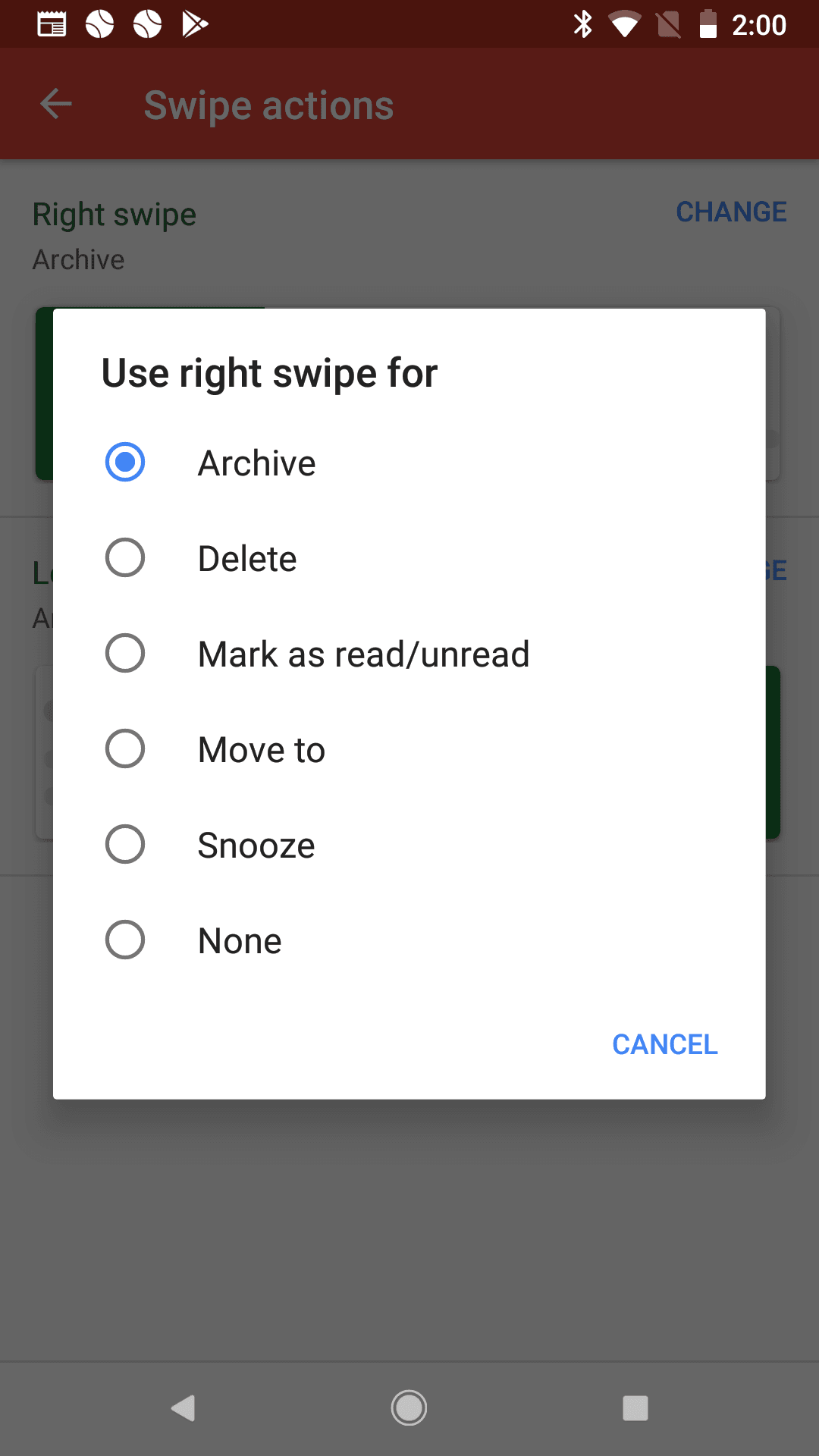This screenshot has width=819, height=1456.
Task: Set right swipe to Snooze
Action: (x=125, y=845)
